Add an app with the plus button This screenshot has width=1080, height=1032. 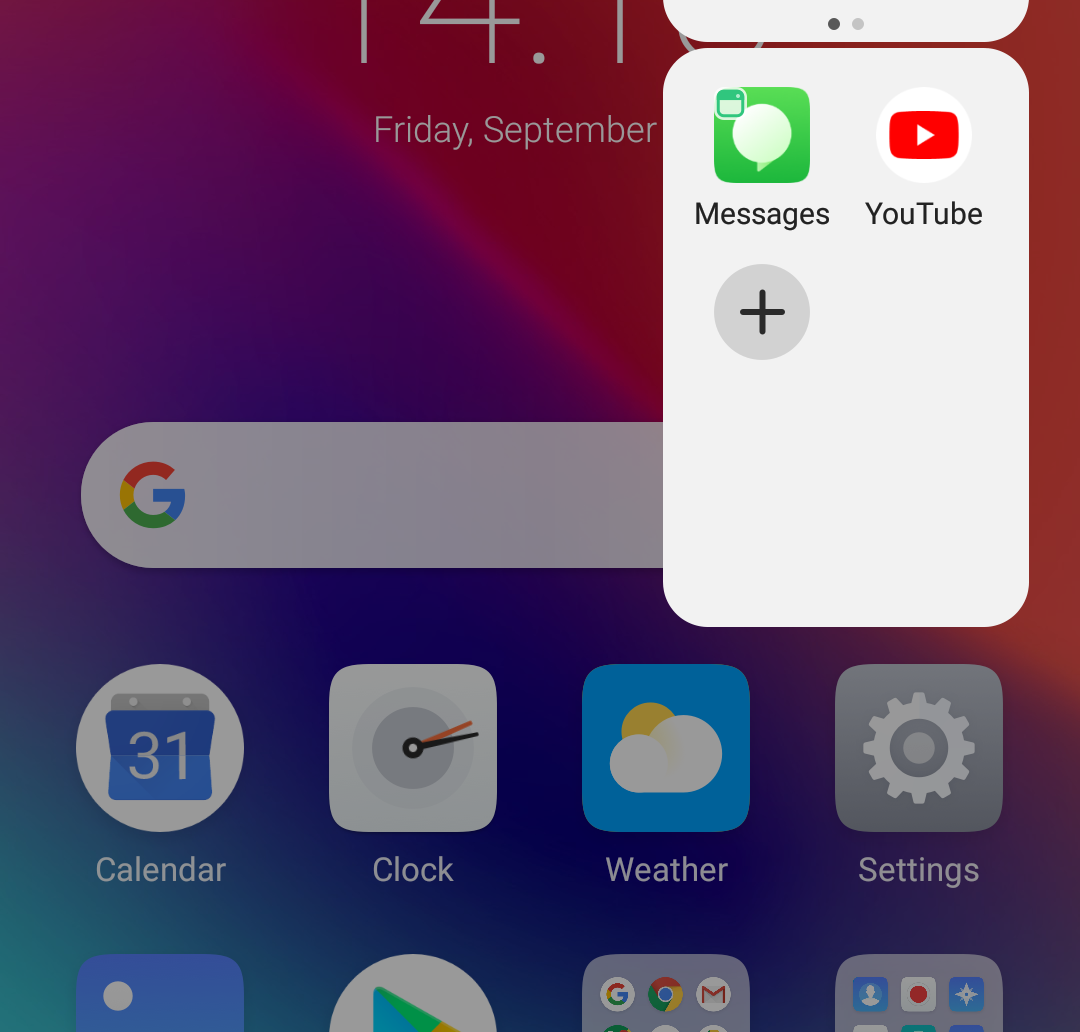click(761, 312)
